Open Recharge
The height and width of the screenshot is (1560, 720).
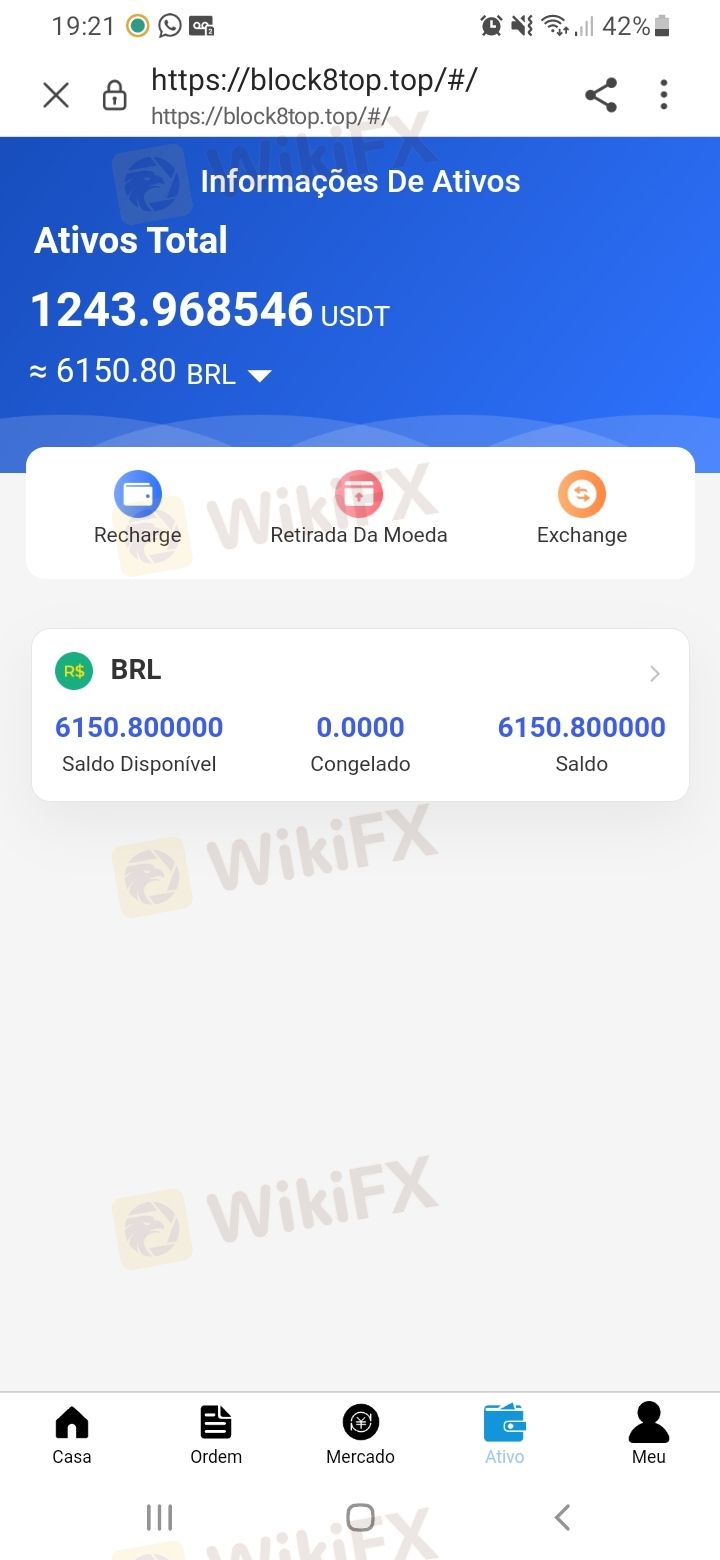pos(138,509)
